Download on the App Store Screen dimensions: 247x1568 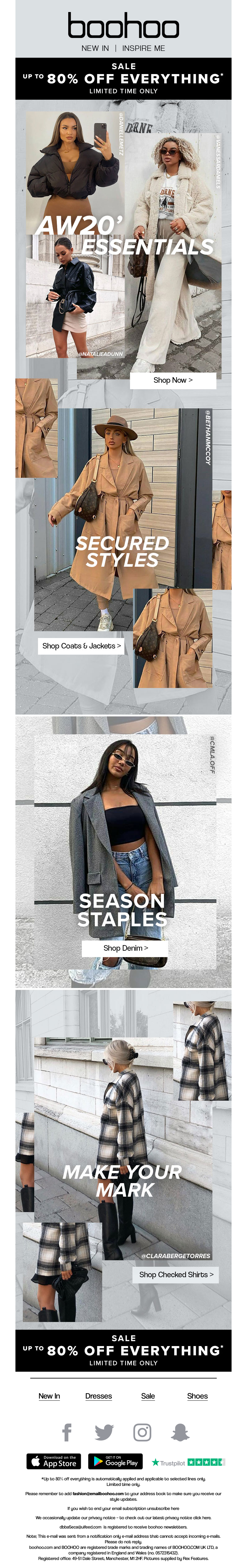[x=54, y=1461]
